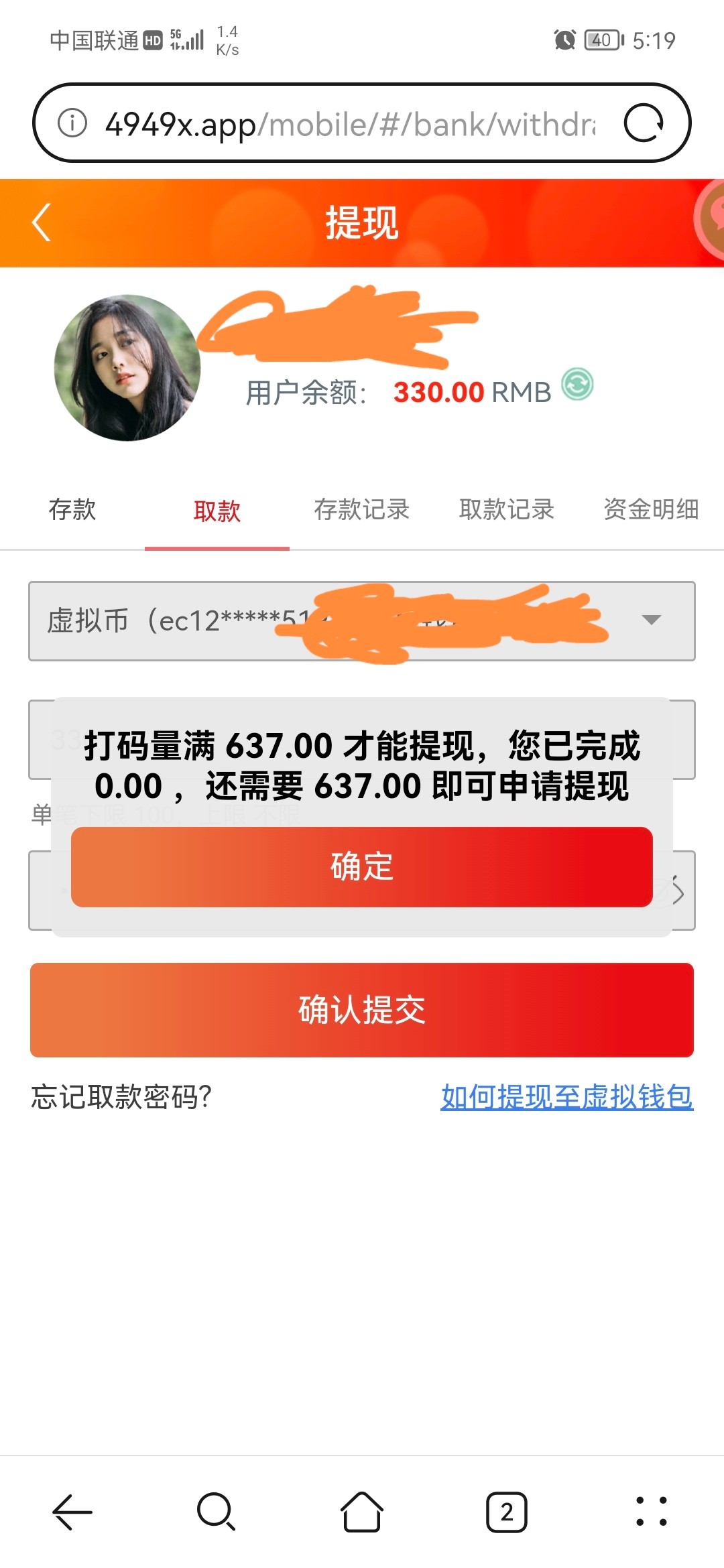Viewport: 724px width, 1568px height.
Task: Switch to the 存款 tab
Action: point(72,510)
